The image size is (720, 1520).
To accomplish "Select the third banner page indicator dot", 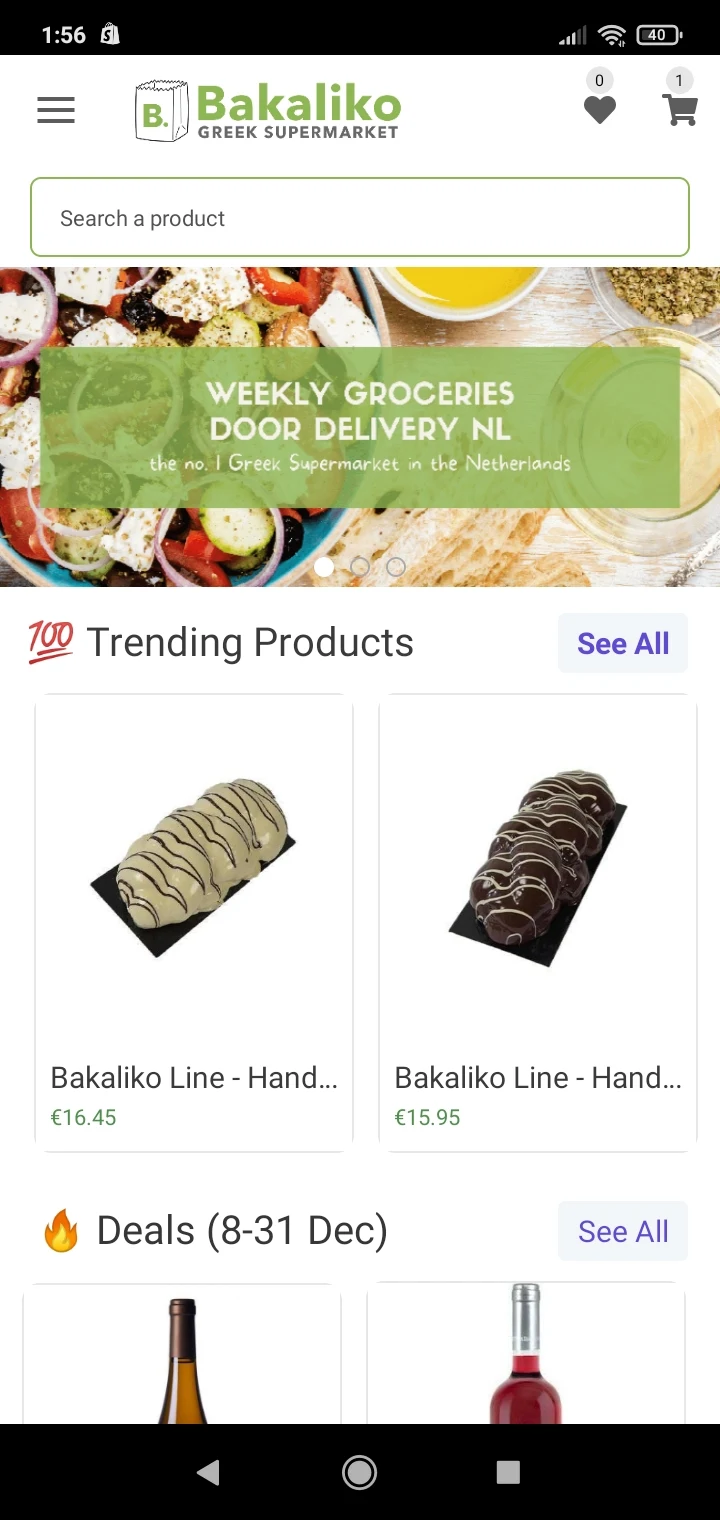I will (396, 567).
